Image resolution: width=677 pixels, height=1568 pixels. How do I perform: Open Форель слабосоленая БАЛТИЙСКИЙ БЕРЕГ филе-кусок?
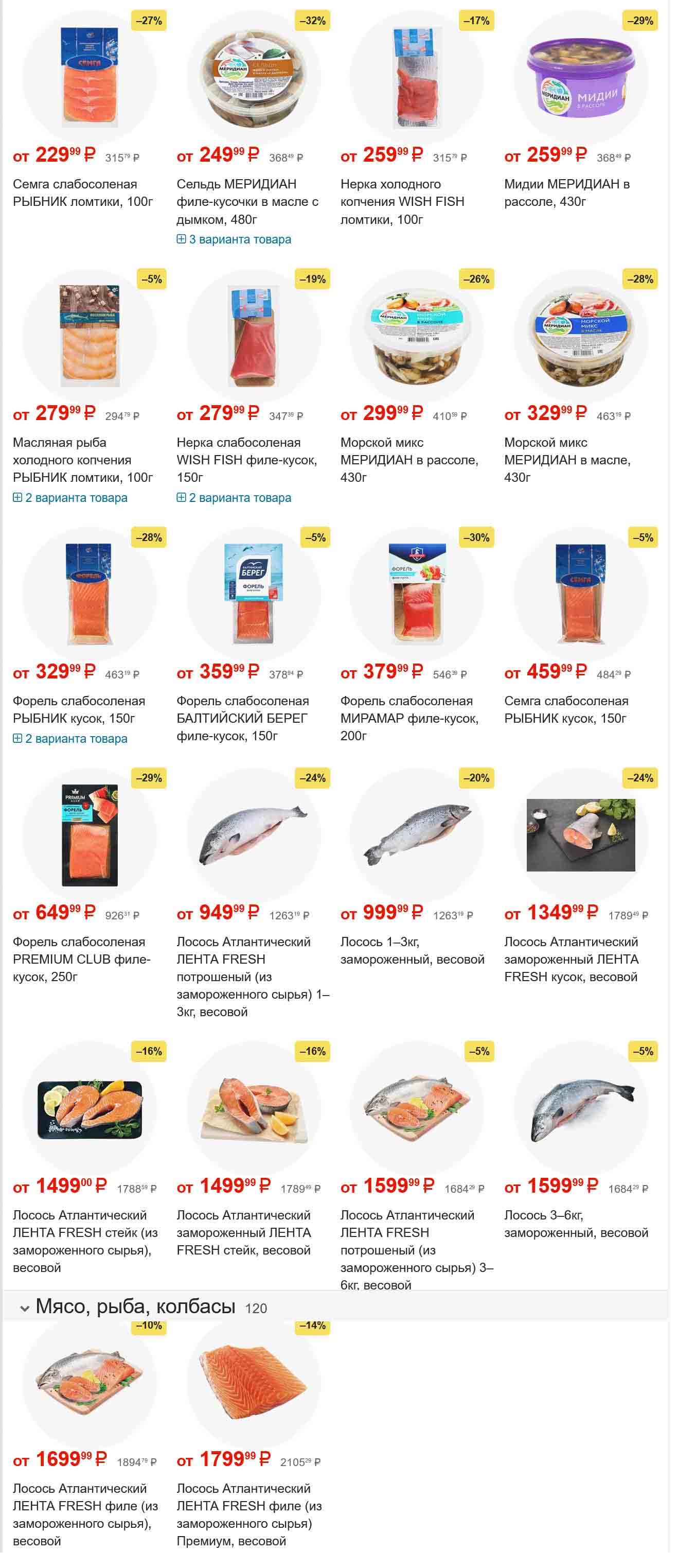[242, 718]
